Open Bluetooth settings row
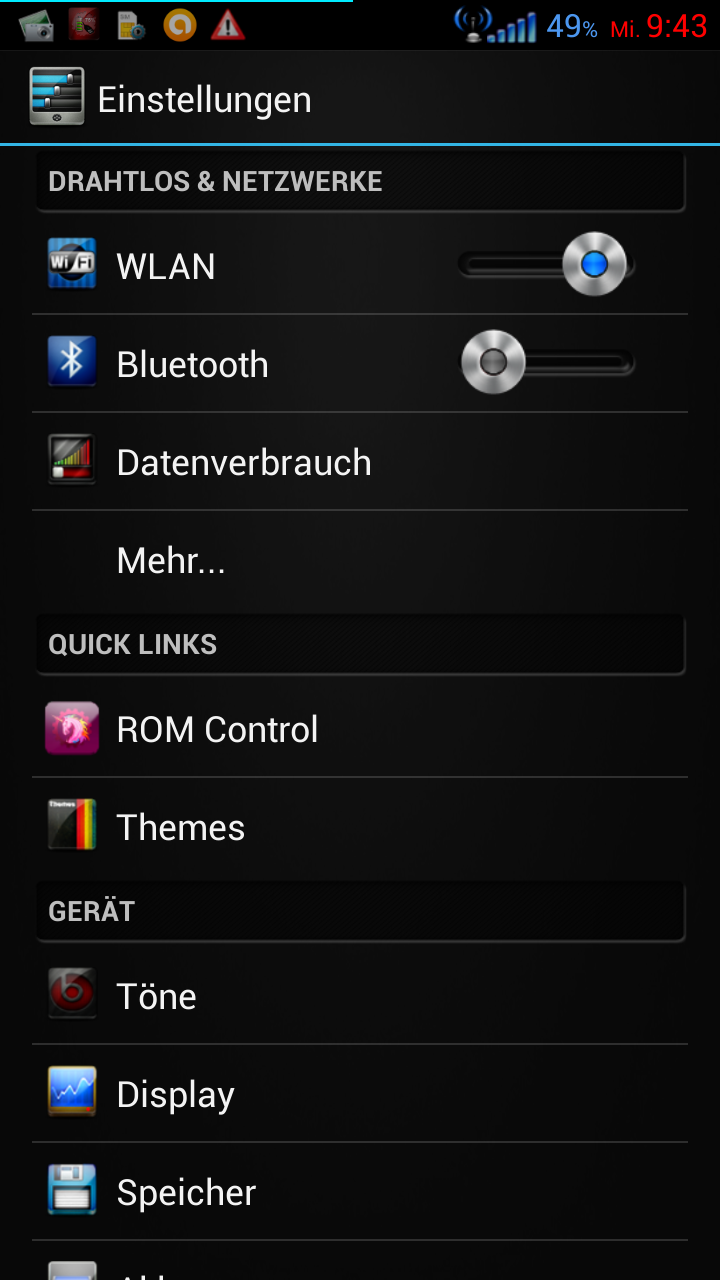 [x=360, y=364]
